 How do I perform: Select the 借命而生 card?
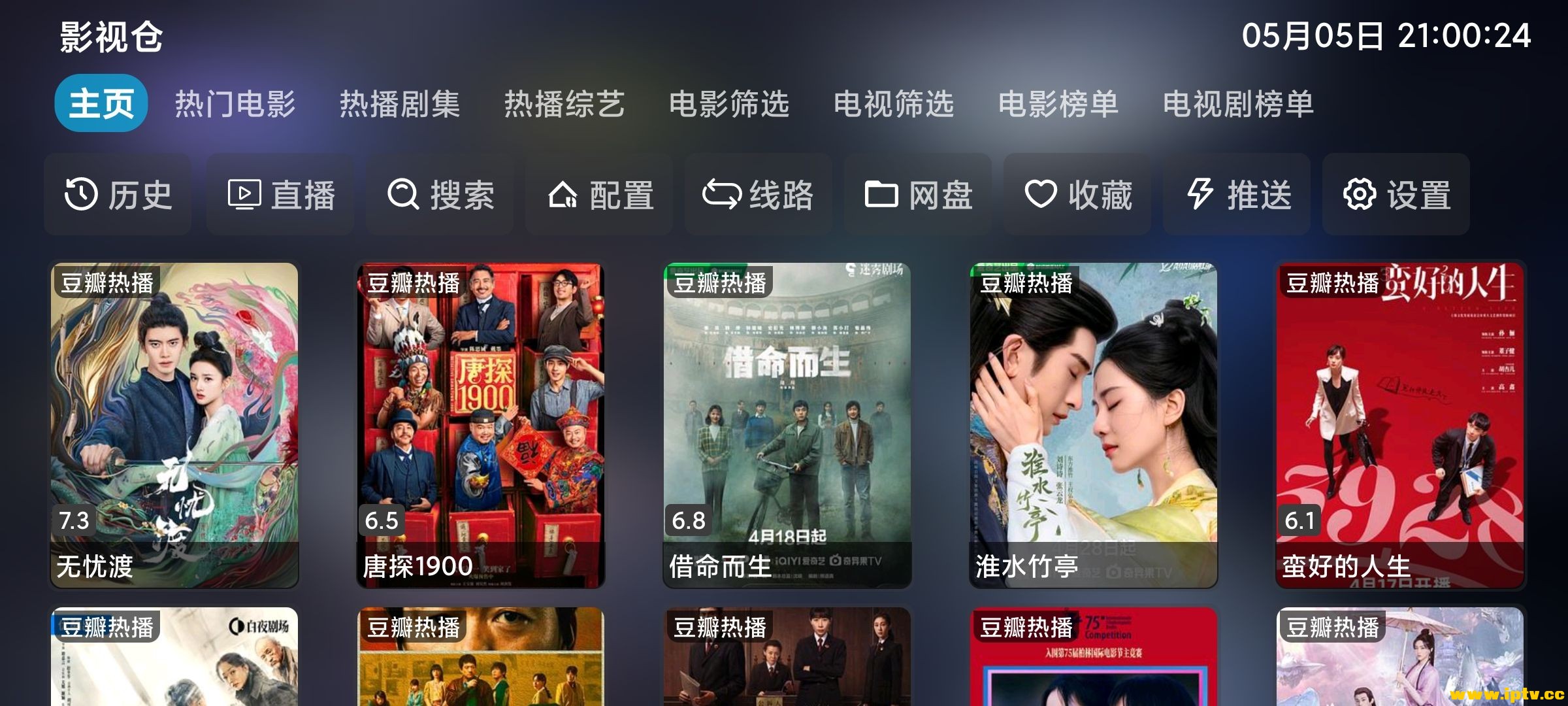point(787,425)
